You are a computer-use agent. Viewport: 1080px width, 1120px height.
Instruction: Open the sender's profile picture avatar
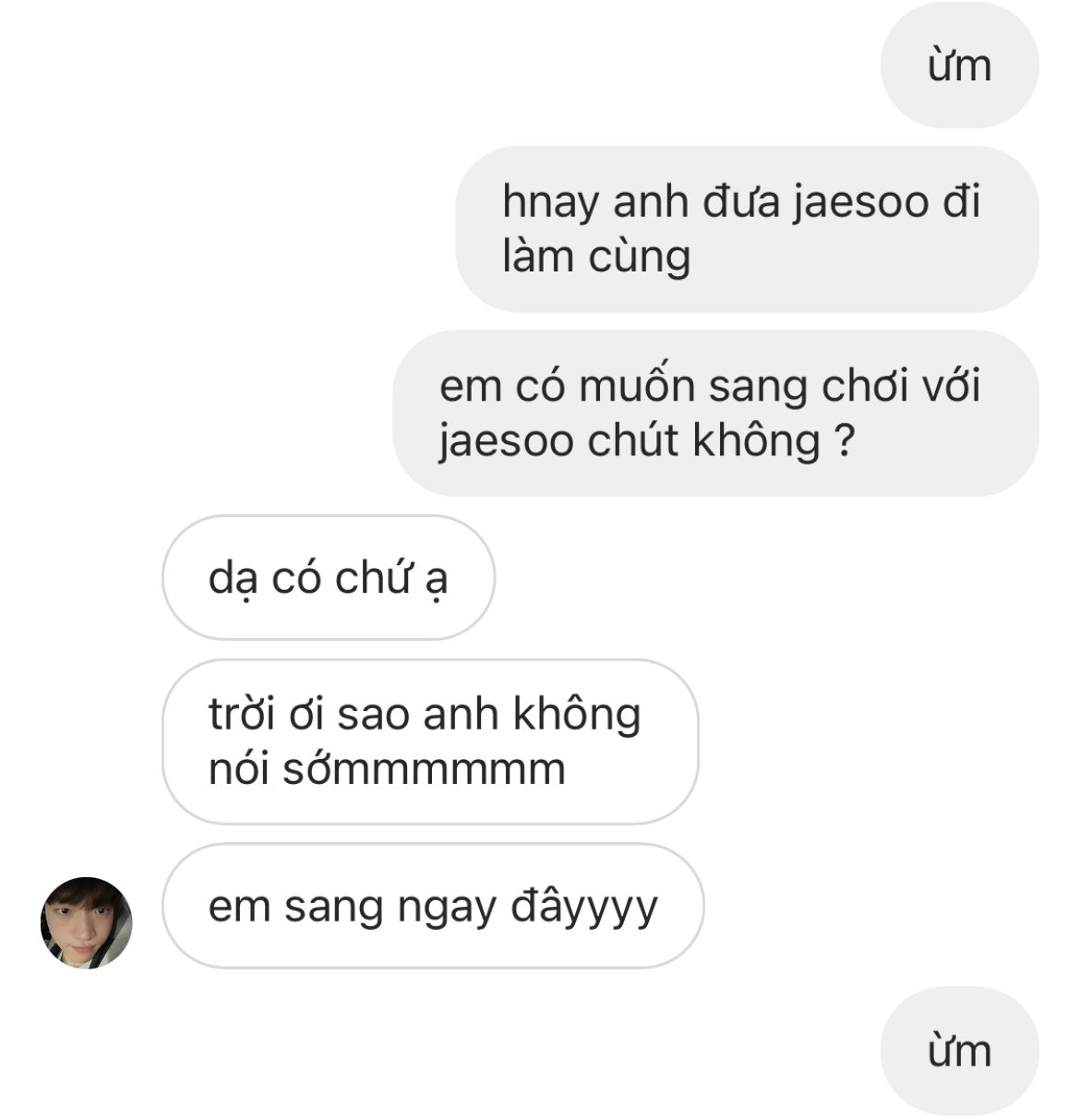[86, 922]
